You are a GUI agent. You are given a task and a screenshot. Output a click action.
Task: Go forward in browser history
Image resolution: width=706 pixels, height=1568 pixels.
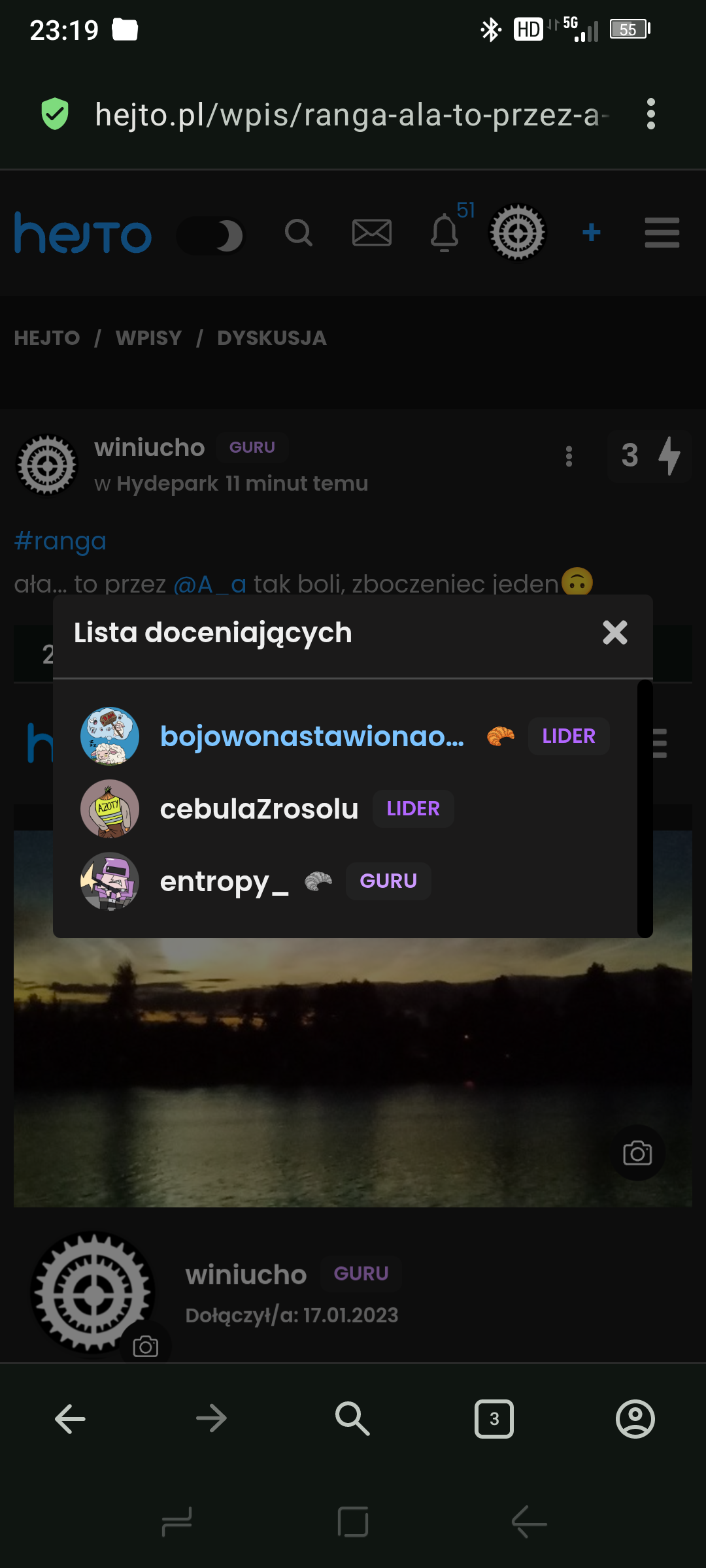pos(211,1419)
